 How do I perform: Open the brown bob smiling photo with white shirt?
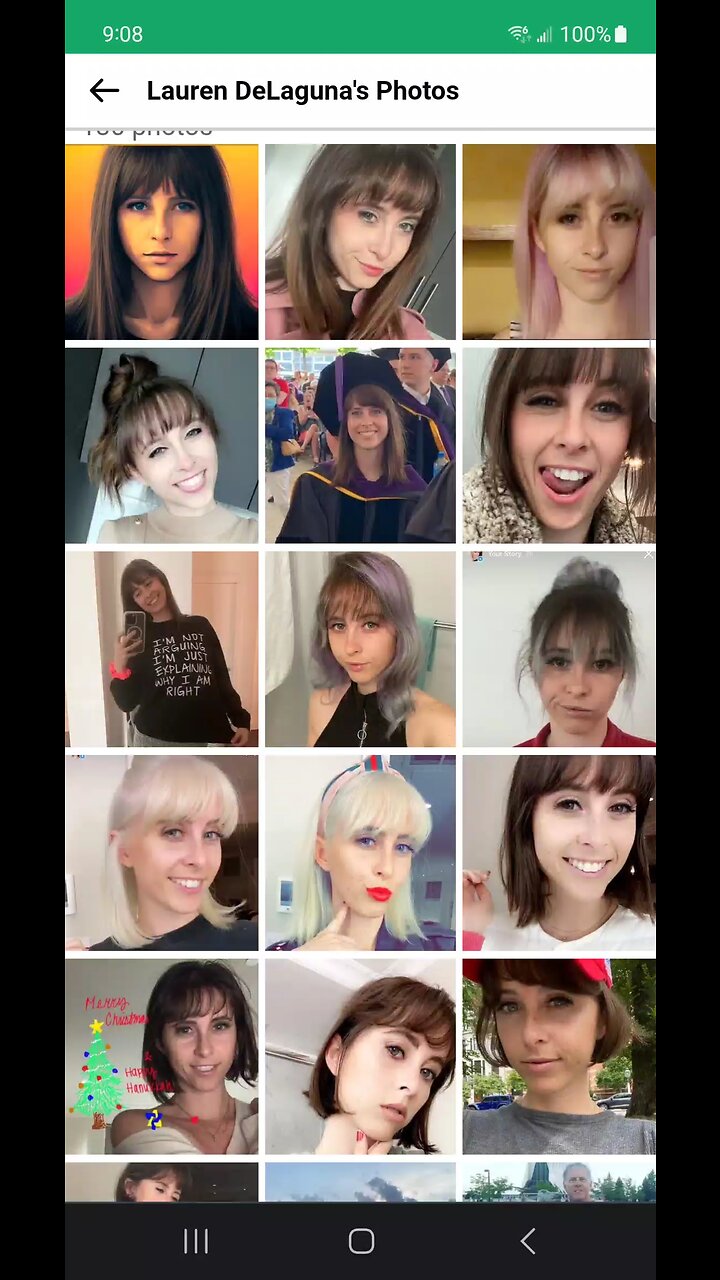click(558, 852)
